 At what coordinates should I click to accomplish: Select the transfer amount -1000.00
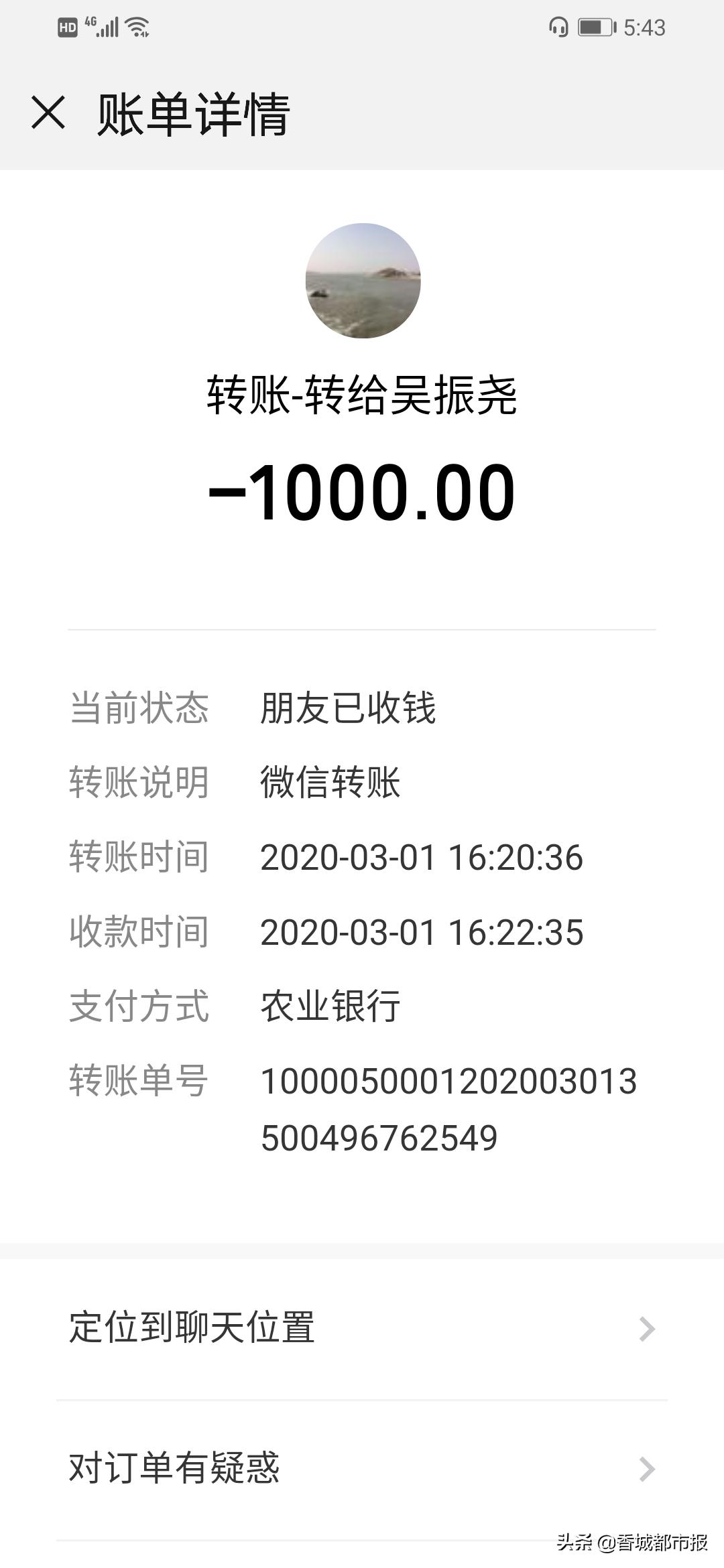pyautogui.click(x=362, y=490)
